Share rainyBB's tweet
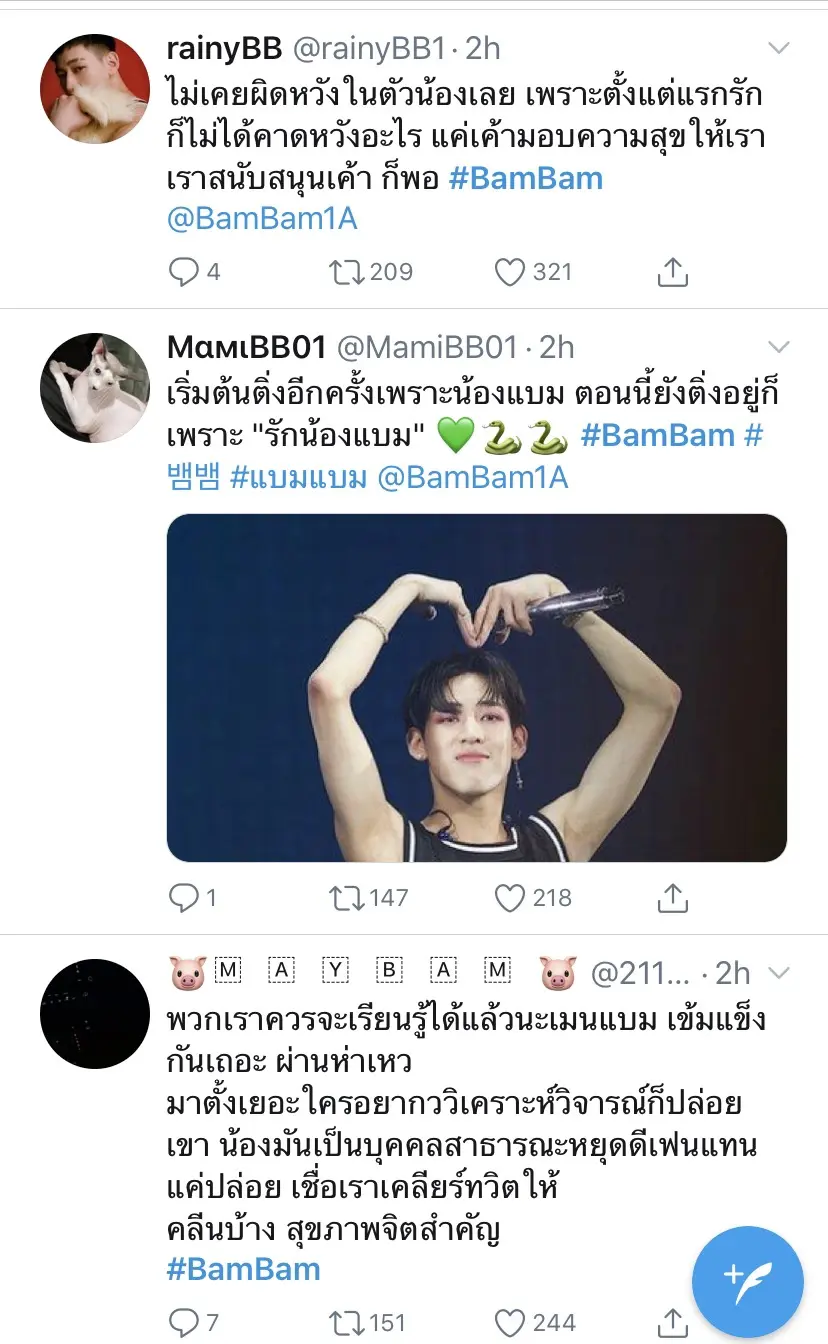 click(673, 271)
